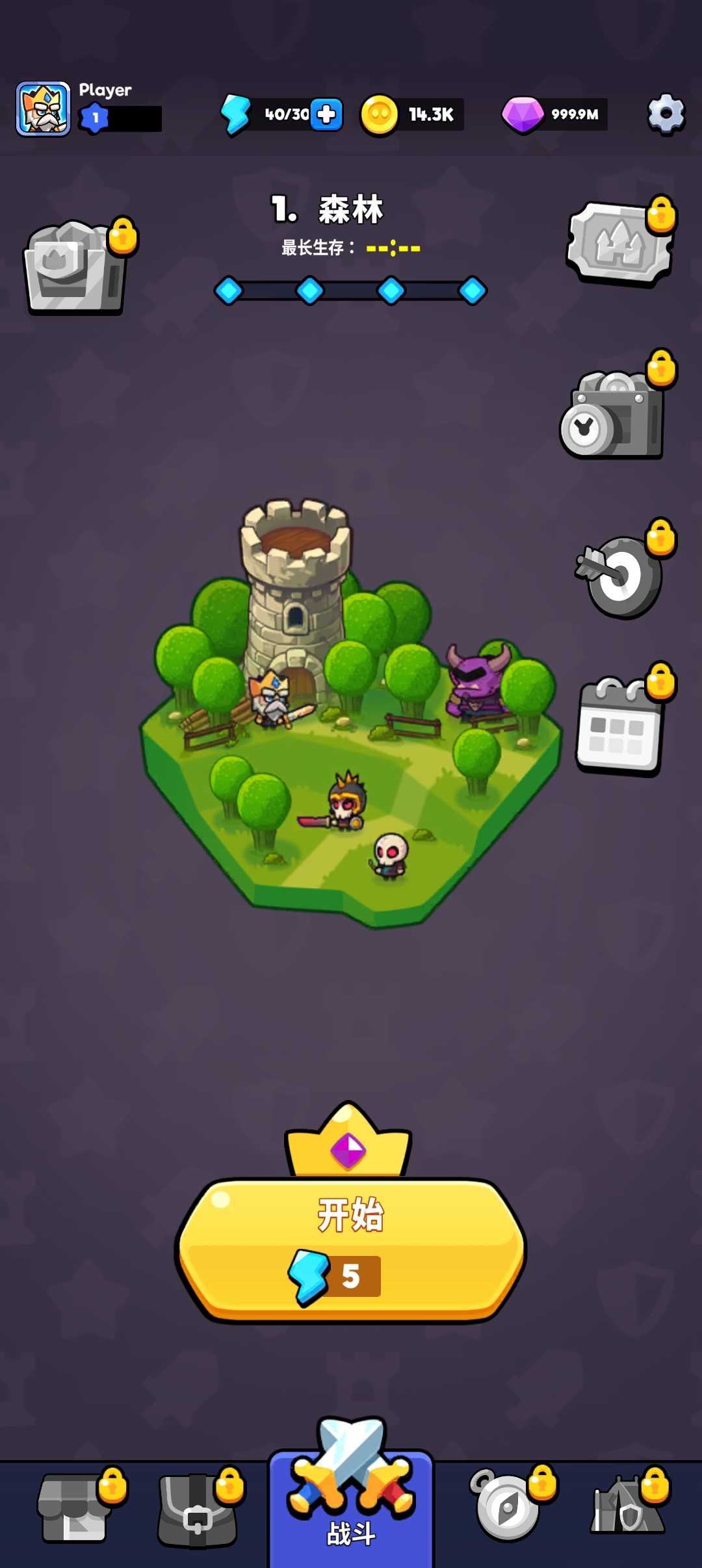Image resolution: width=702 pixels, height=1568 pixels.
Task: Start the battle with 开始 button
Action: (350, 1248)
